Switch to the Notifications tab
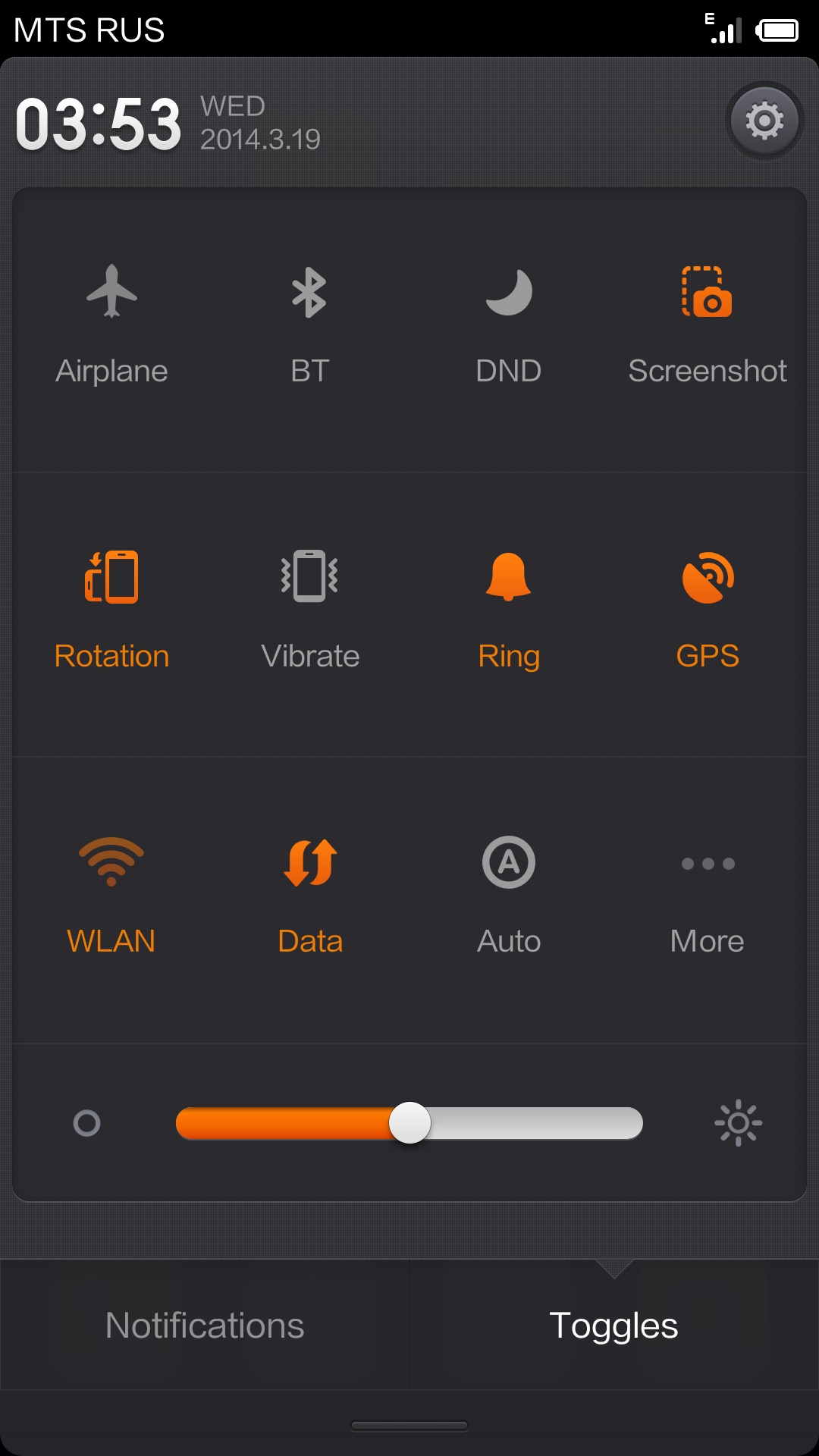 [205, 1326]
